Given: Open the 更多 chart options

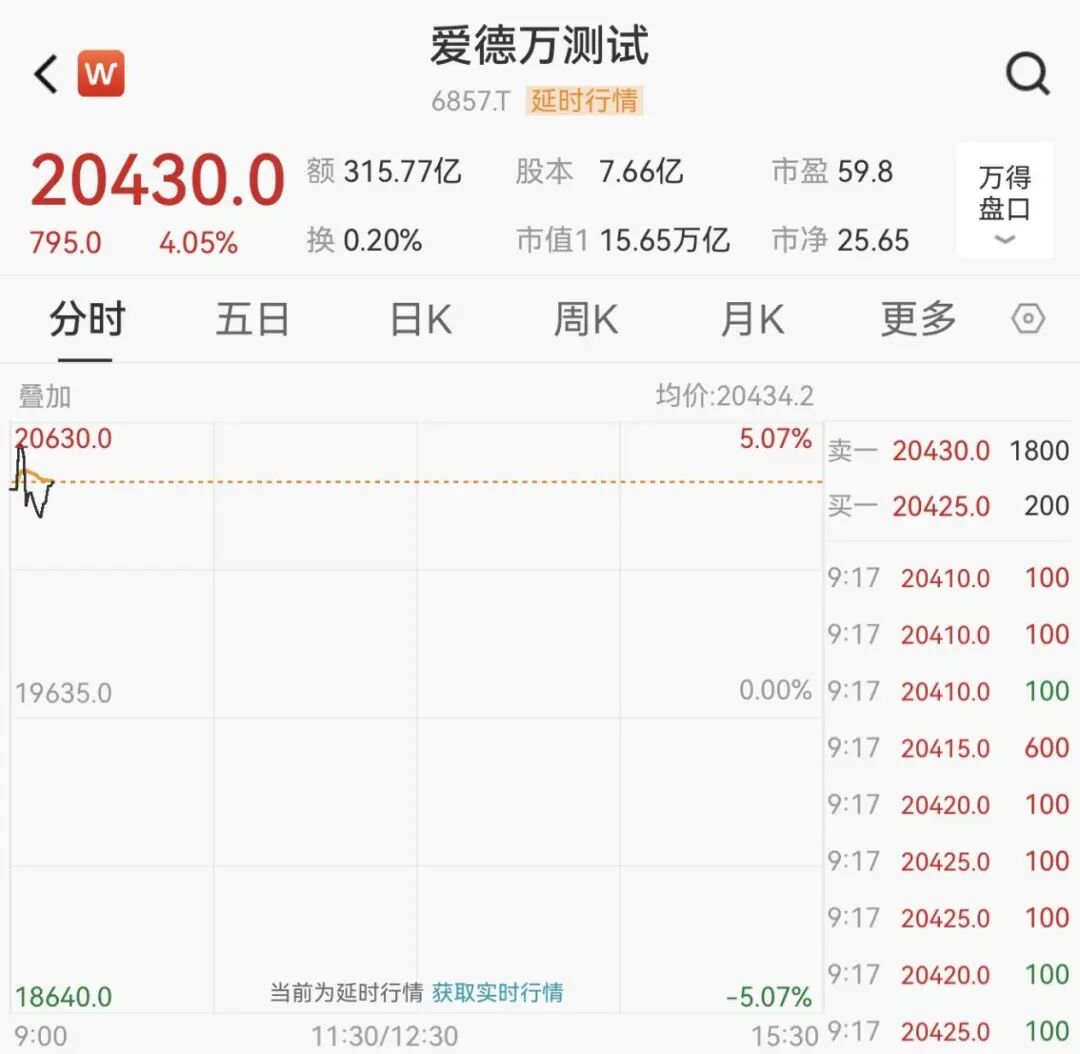Looking at the screenshot, I should (918, 320).
